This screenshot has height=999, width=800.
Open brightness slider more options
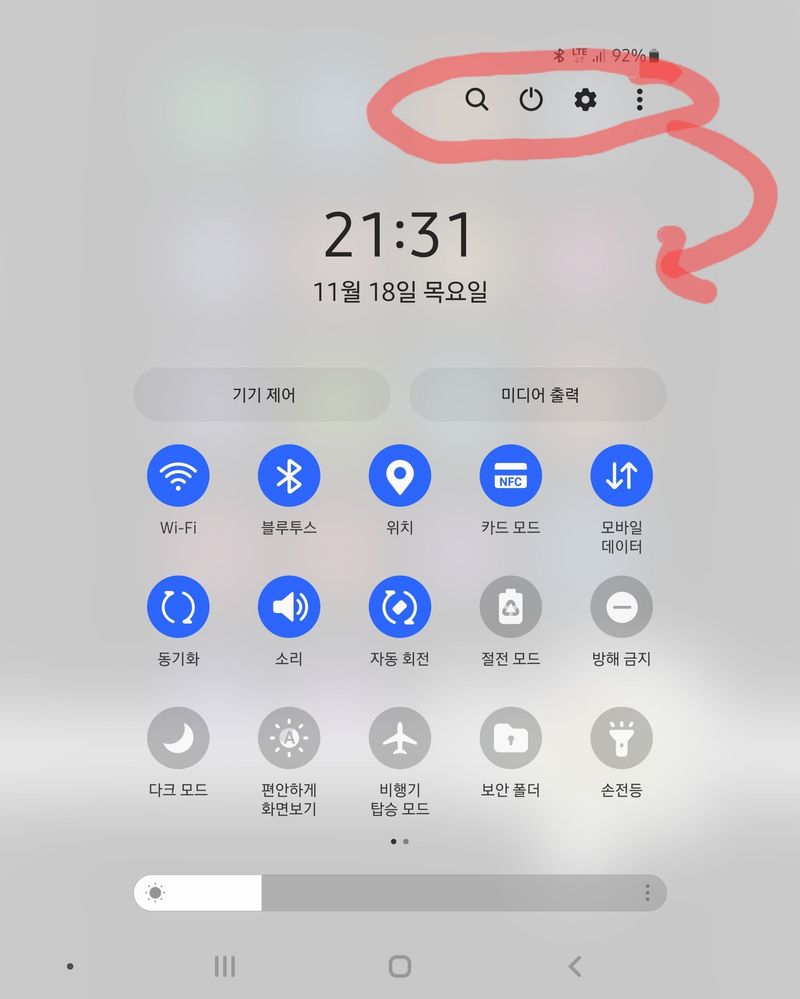647,893
